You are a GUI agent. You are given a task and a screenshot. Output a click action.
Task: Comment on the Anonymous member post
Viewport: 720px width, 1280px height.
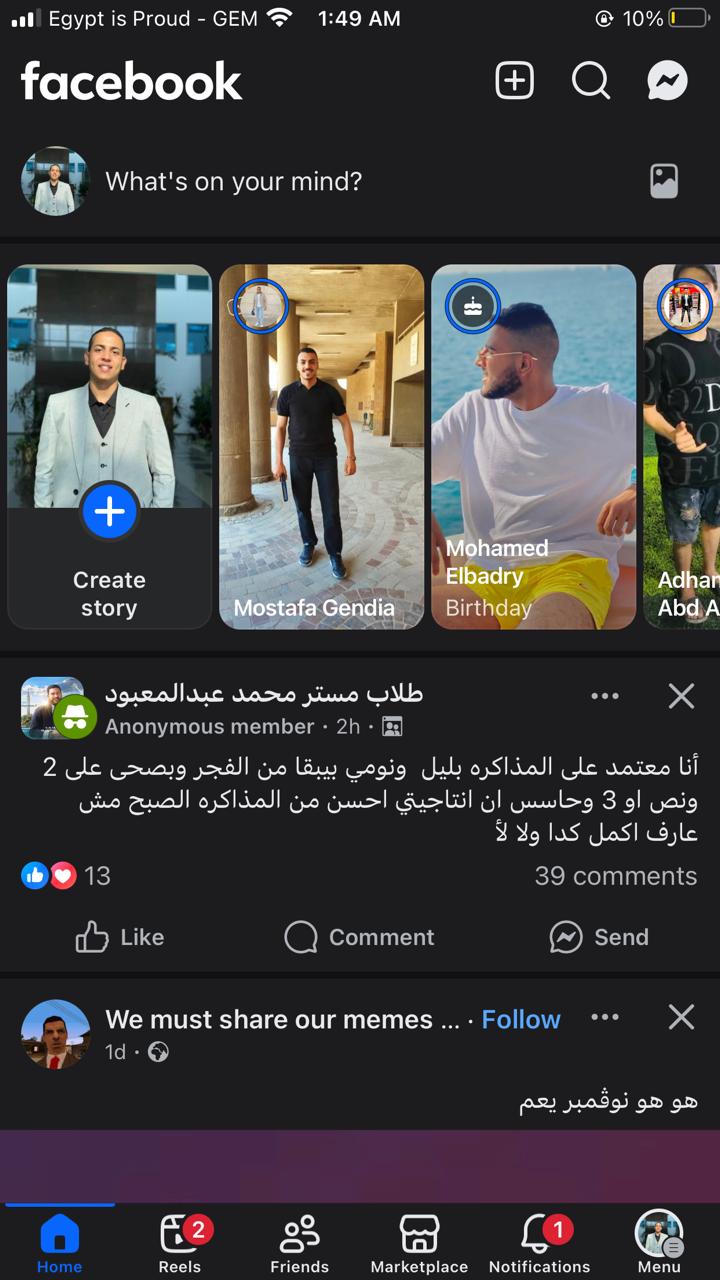(360, 937)
